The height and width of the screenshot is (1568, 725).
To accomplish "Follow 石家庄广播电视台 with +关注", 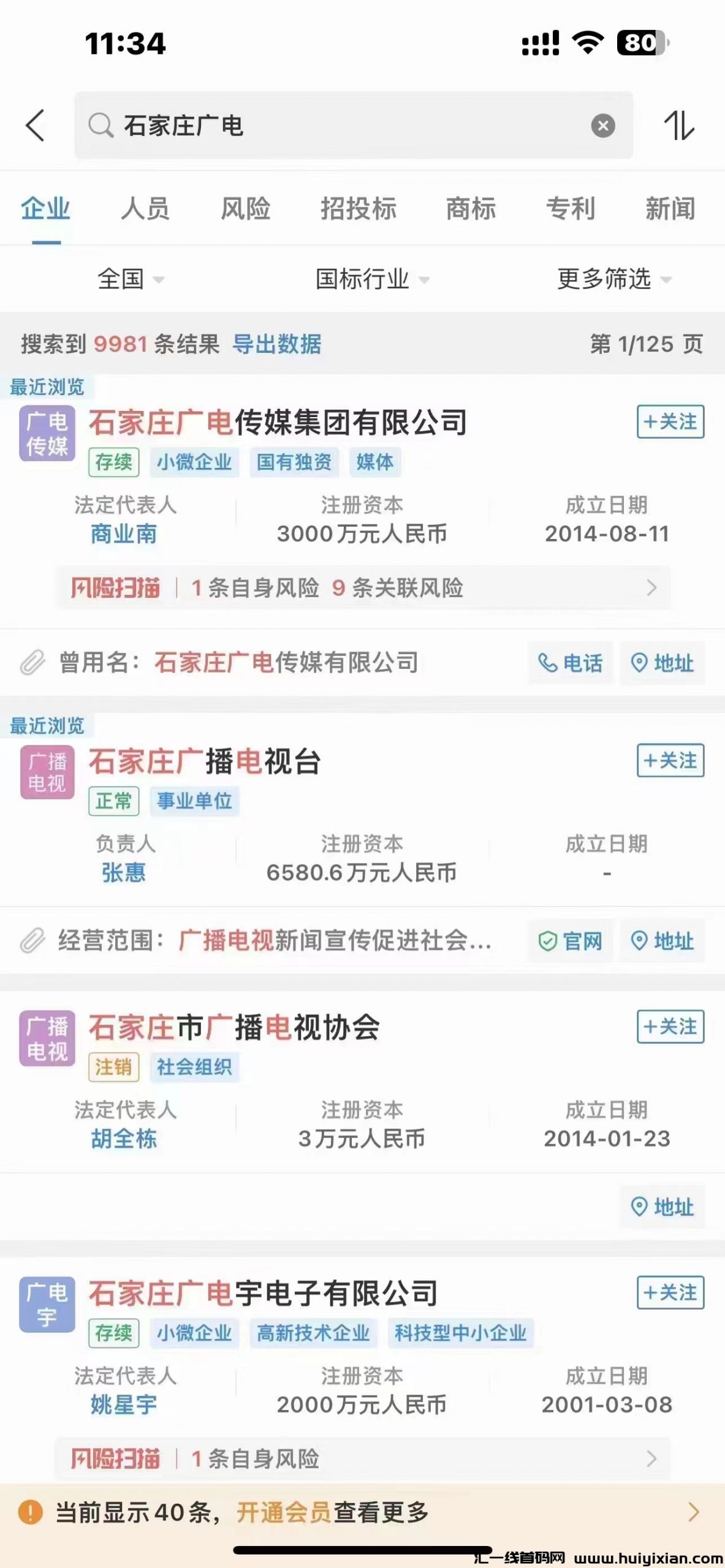I will 670,761.
